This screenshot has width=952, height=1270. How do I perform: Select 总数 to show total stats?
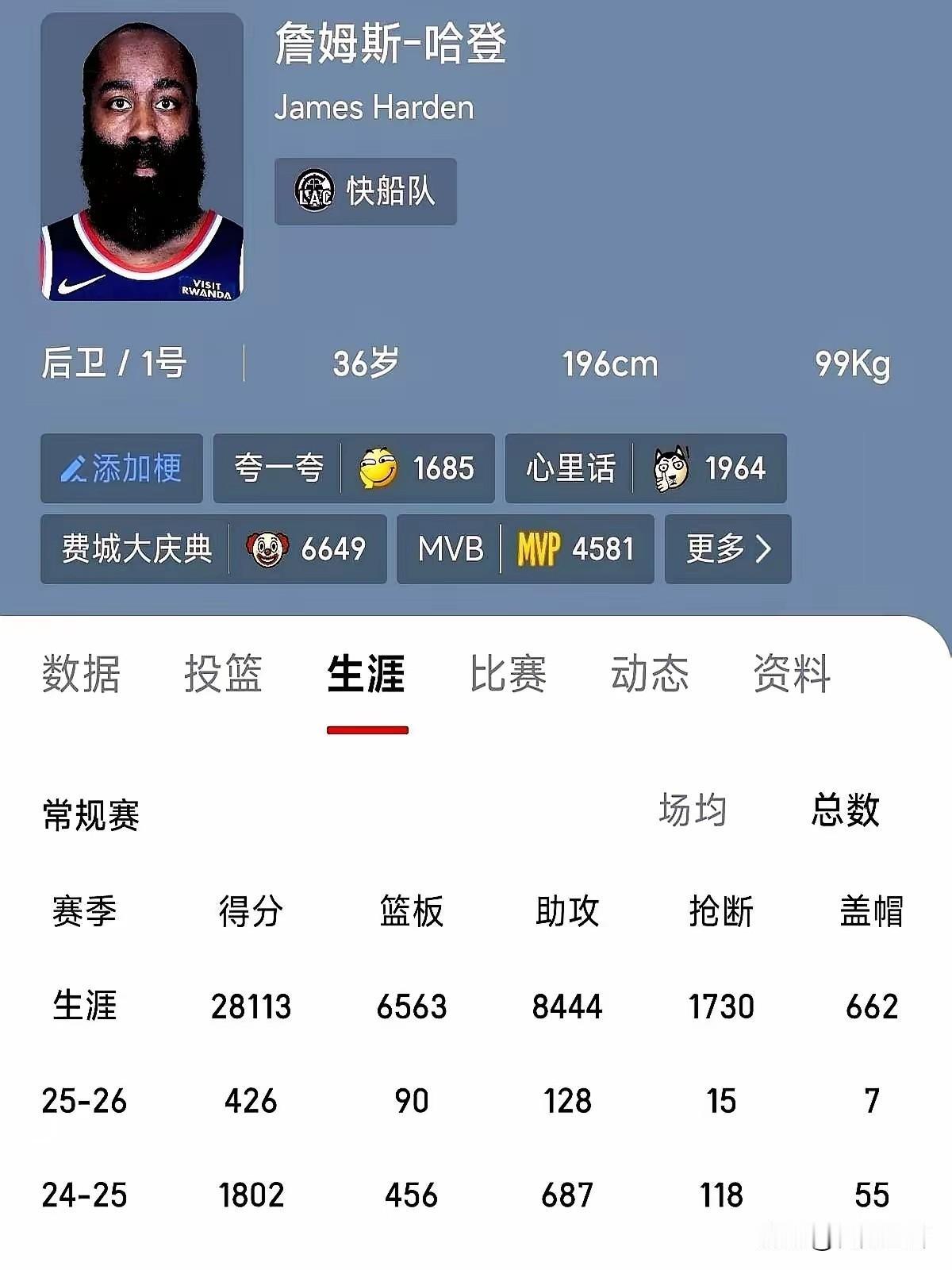pos(845,810)
